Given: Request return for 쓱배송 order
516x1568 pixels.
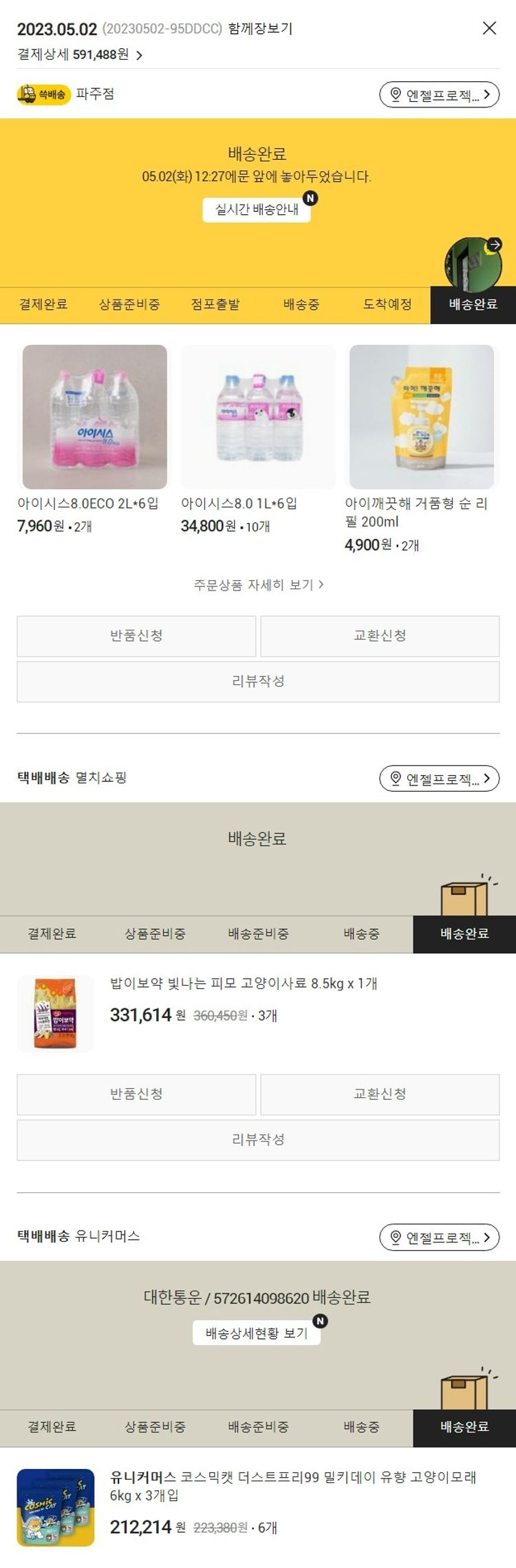Looking at the screenshot, I should (x=136, y=635).
